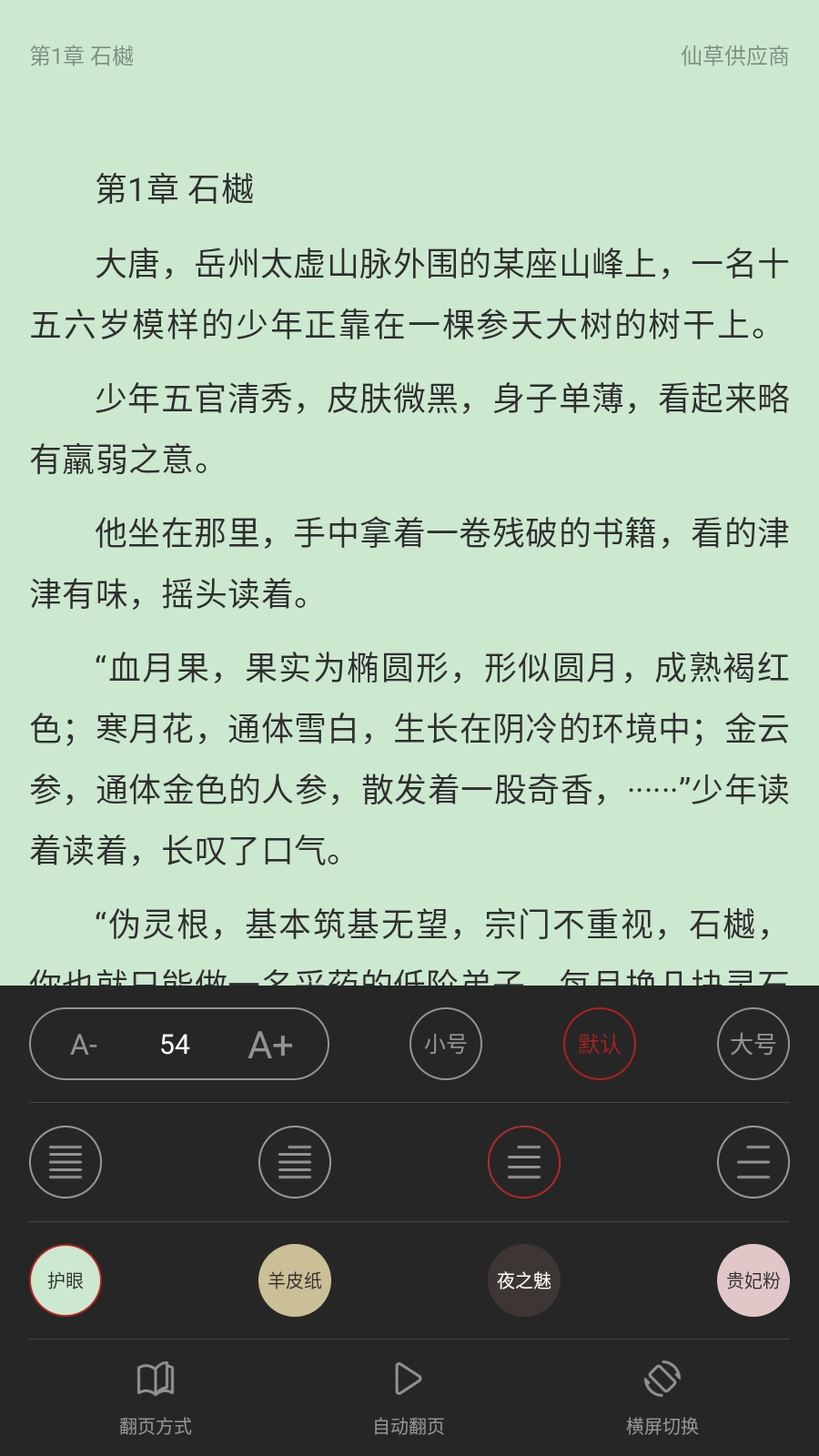This screenshot has width=819, height=1456.
Task: Apply the 护眼 eye-care green theme
Action: tap(66, 1280)
